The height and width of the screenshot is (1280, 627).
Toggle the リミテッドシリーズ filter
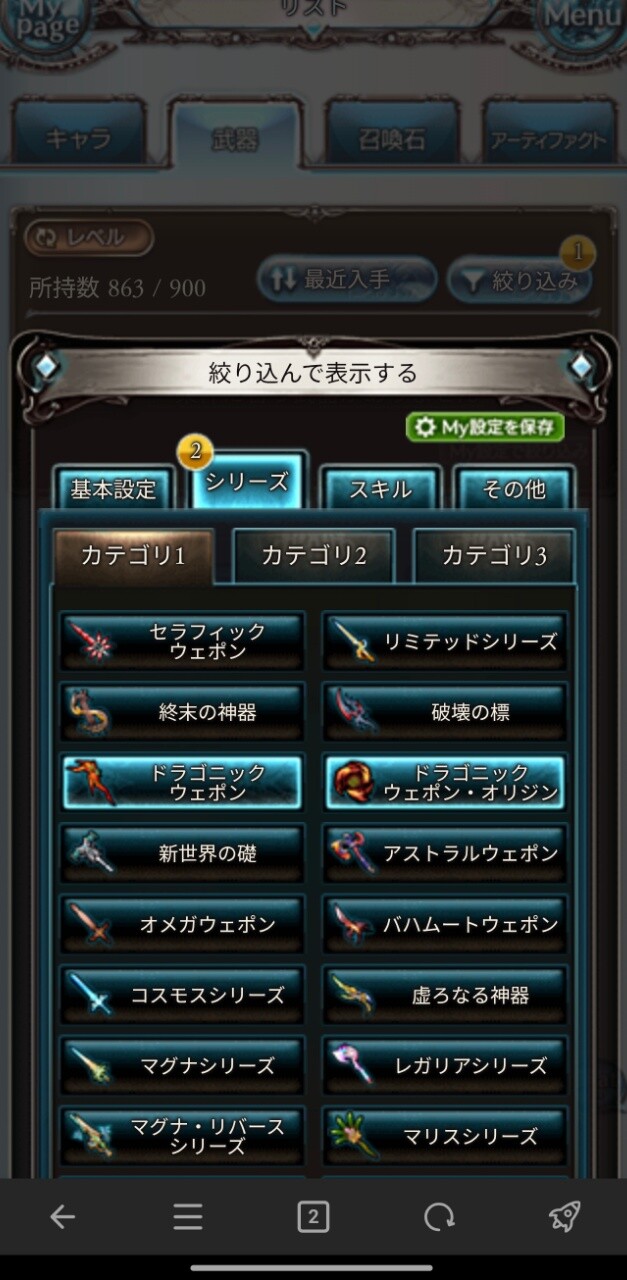pyautogui.click(x=444, y=641)
